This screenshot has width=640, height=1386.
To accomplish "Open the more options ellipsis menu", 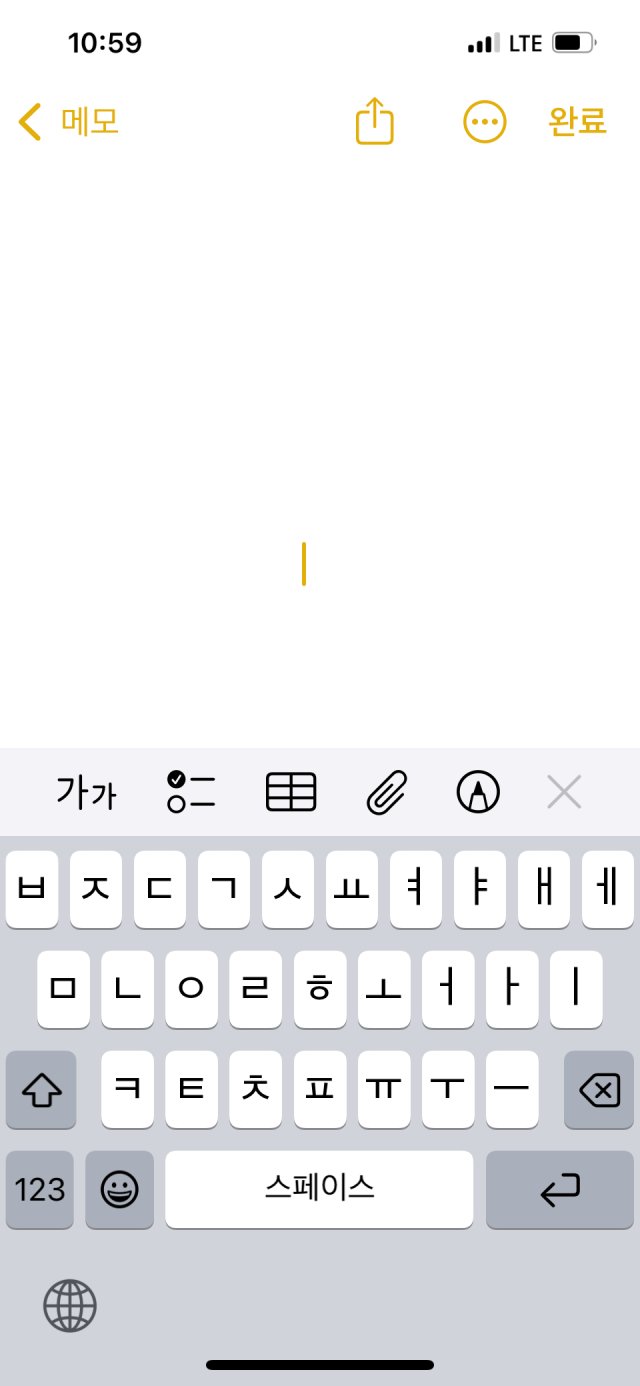I will pyautogui.click(x=485, y=122).
